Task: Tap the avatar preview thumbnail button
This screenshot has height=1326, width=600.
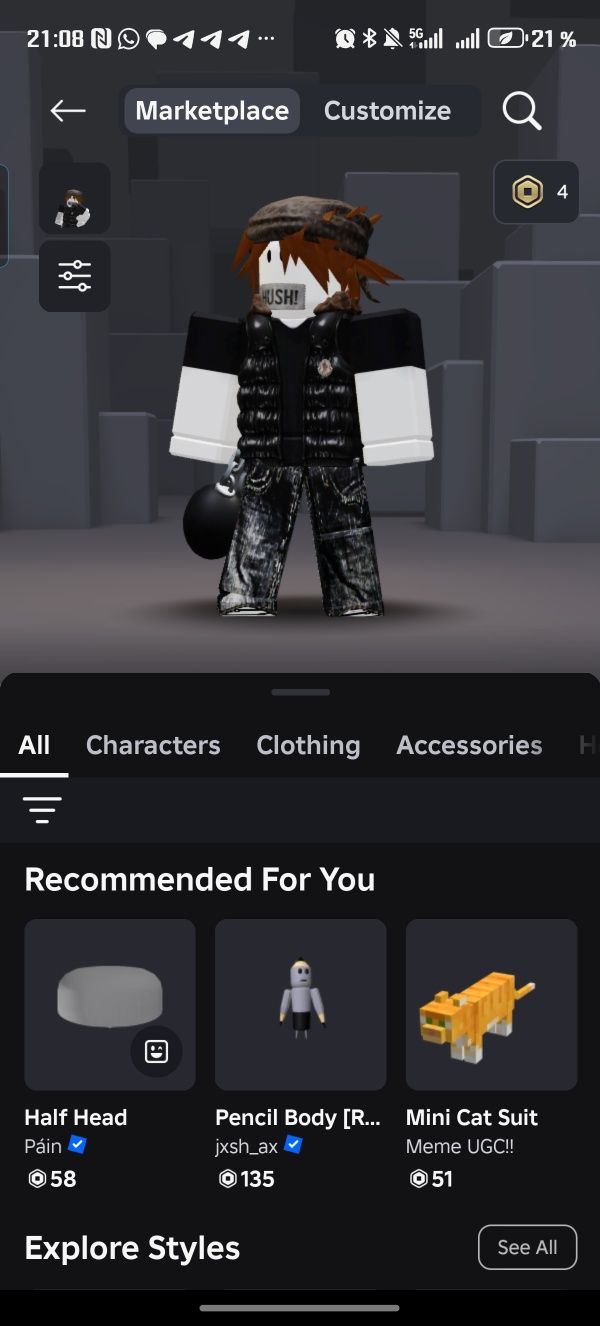Action: coord(75,199)
